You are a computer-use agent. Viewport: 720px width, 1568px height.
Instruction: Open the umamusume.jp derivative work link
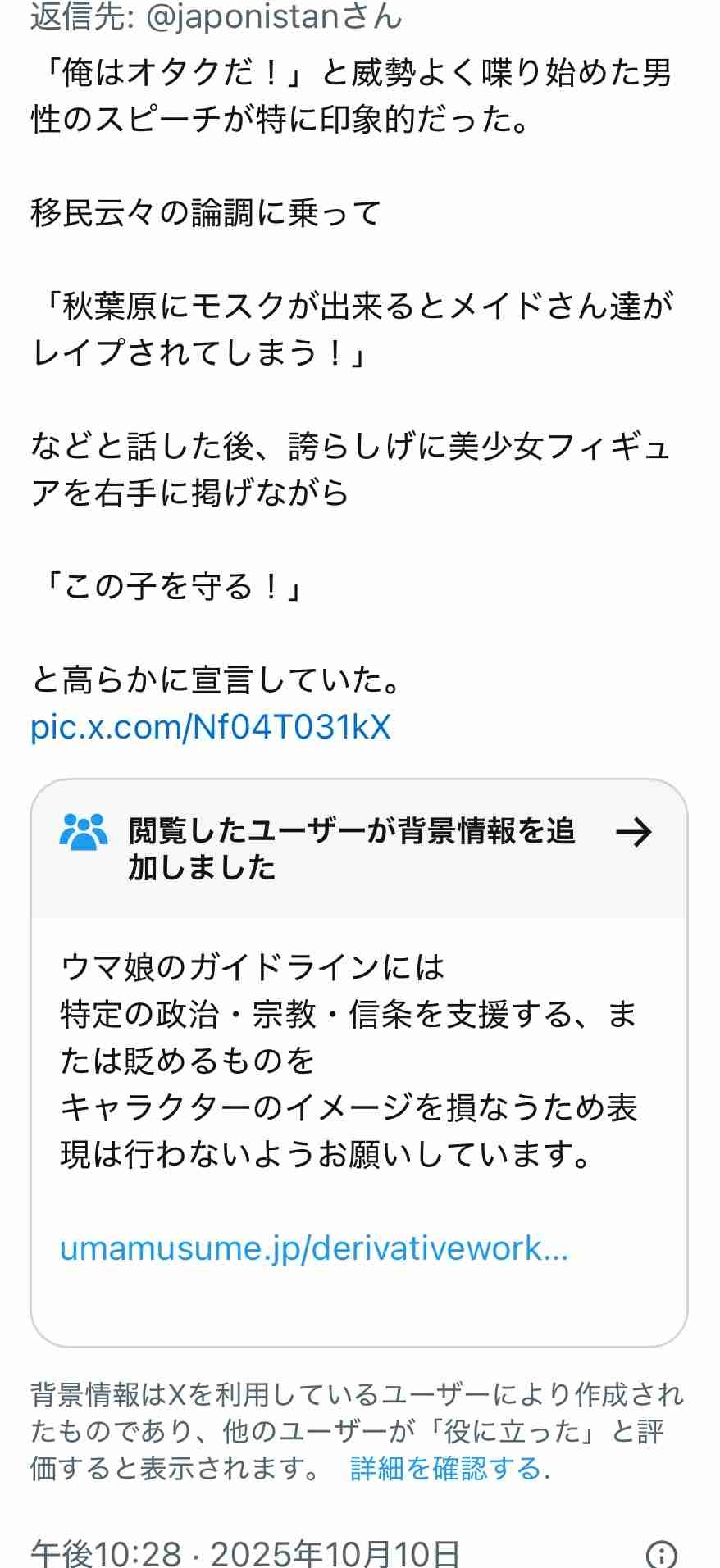coord(314,1248)
